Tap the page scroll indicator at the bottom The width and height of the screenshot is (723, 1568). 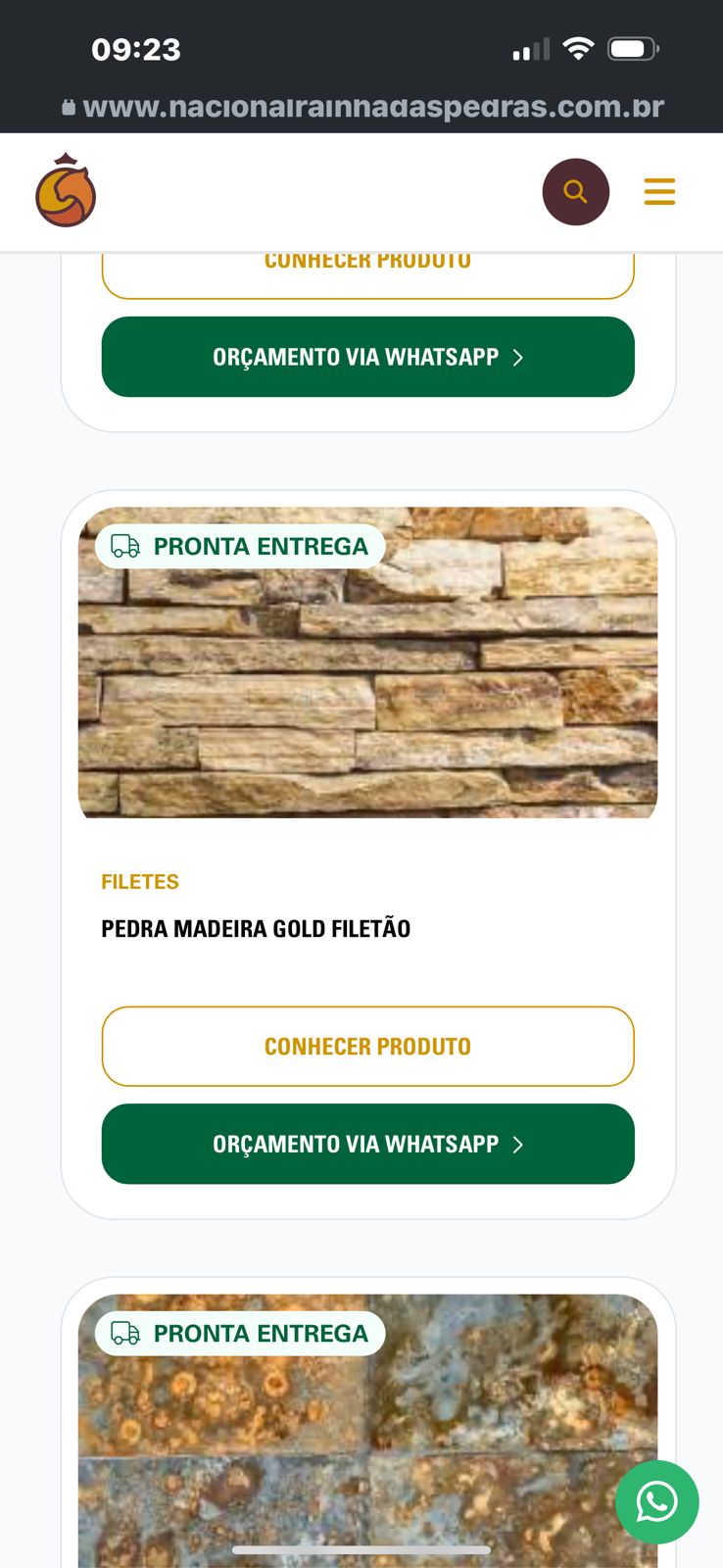[361, 1549]
